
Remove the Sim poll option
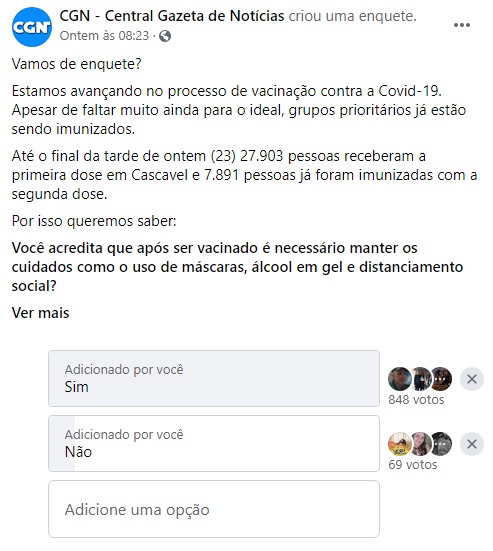472,379
